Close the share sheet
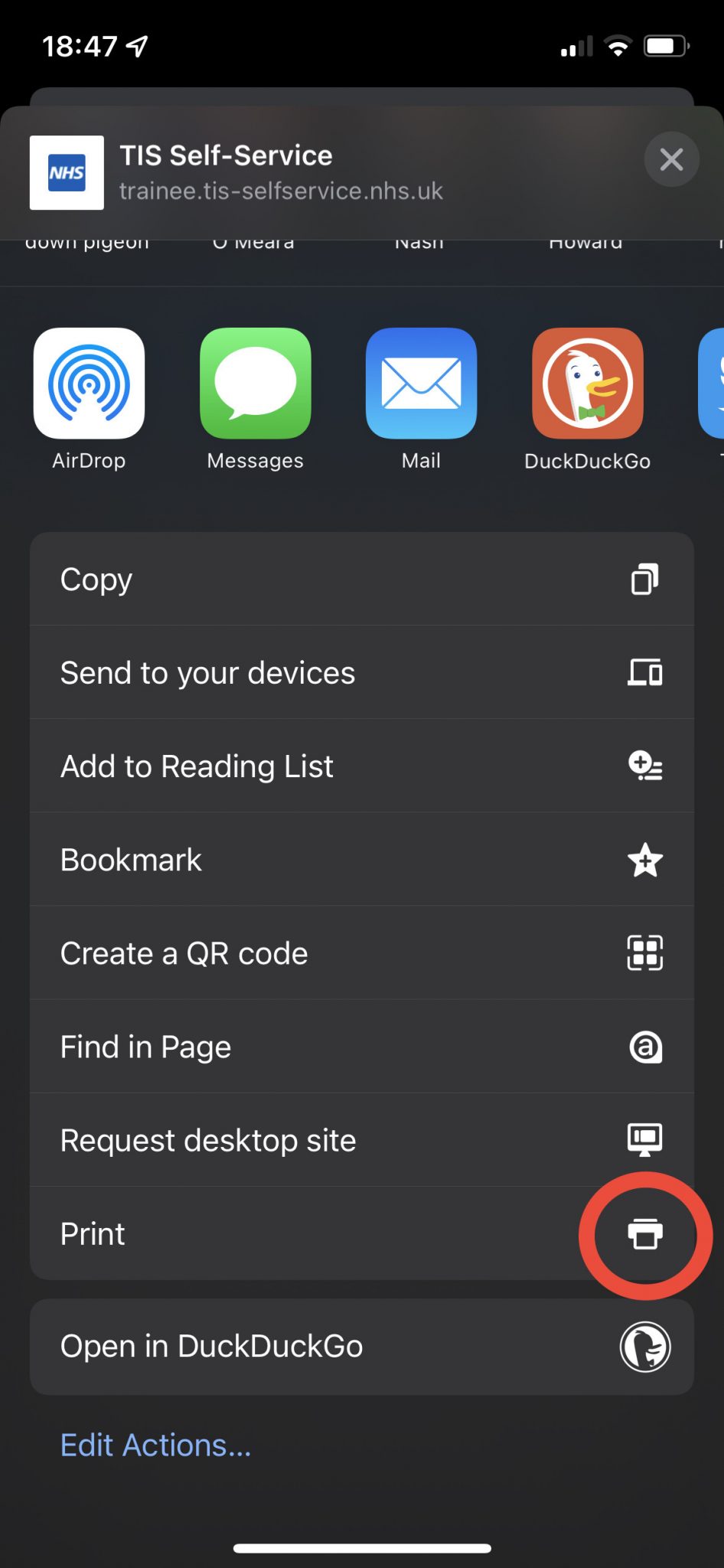724x1568 pixels. (x=671, y=159)
